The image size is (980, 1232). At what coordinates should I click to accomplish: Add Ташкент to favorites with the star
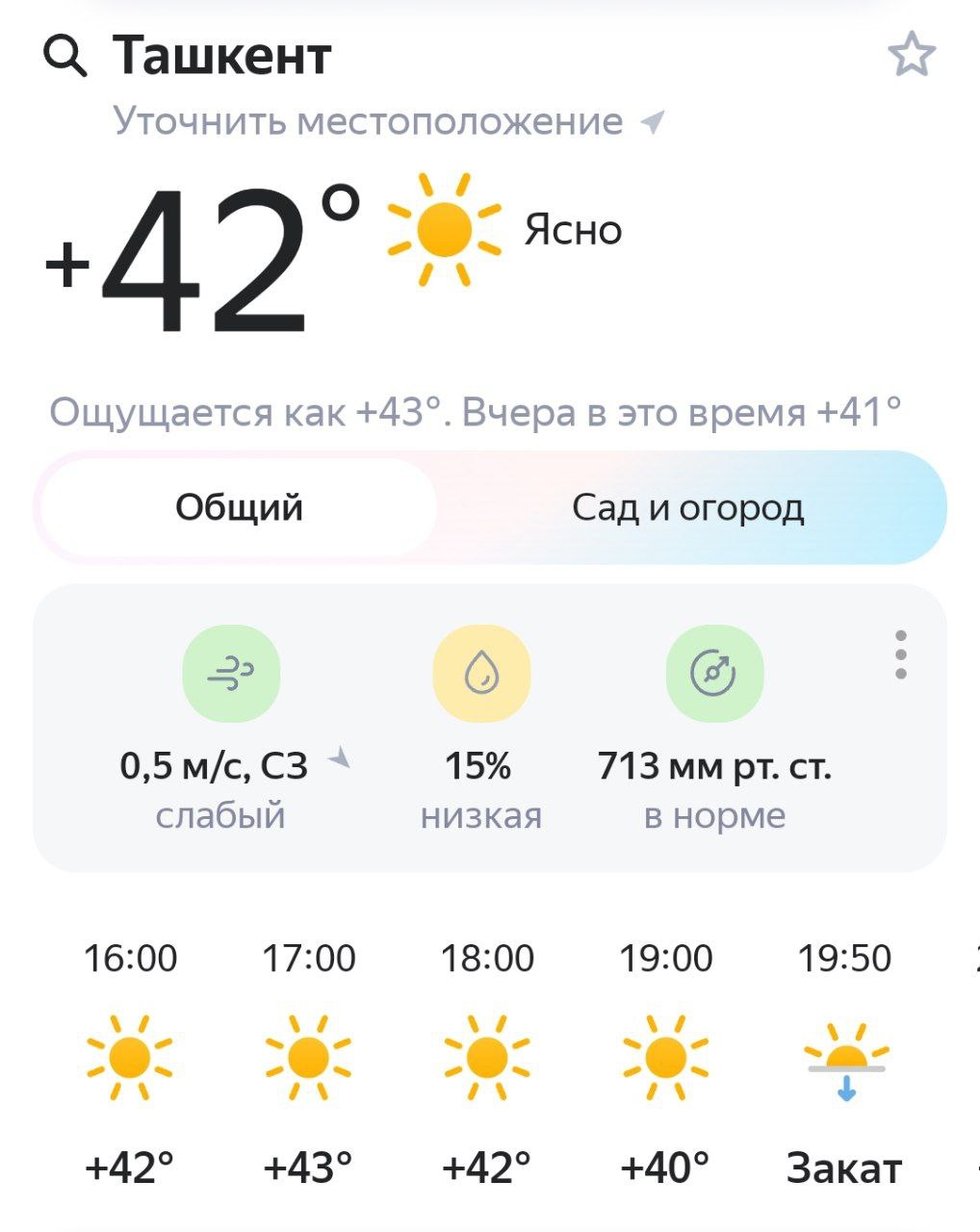tap(911, 55)
